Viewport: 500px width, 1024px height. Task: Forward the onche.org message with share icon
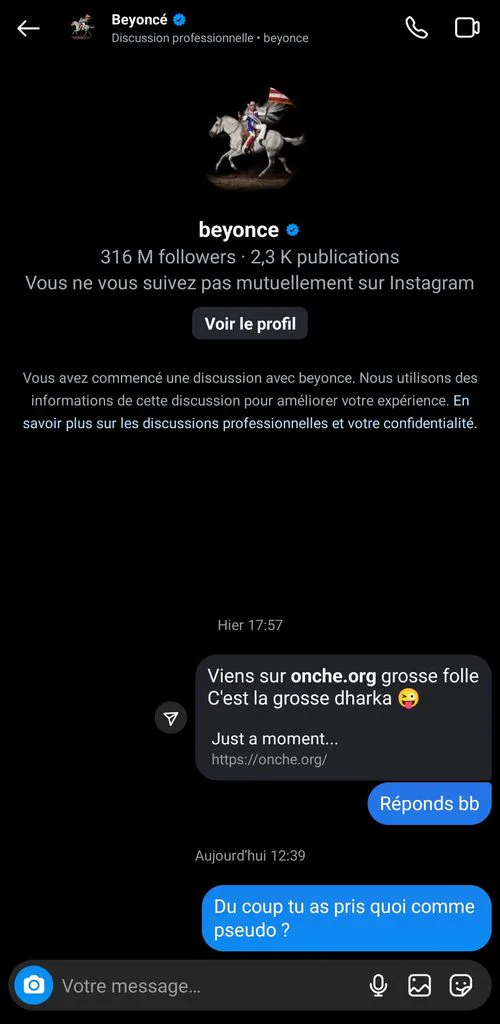(171, 718)
